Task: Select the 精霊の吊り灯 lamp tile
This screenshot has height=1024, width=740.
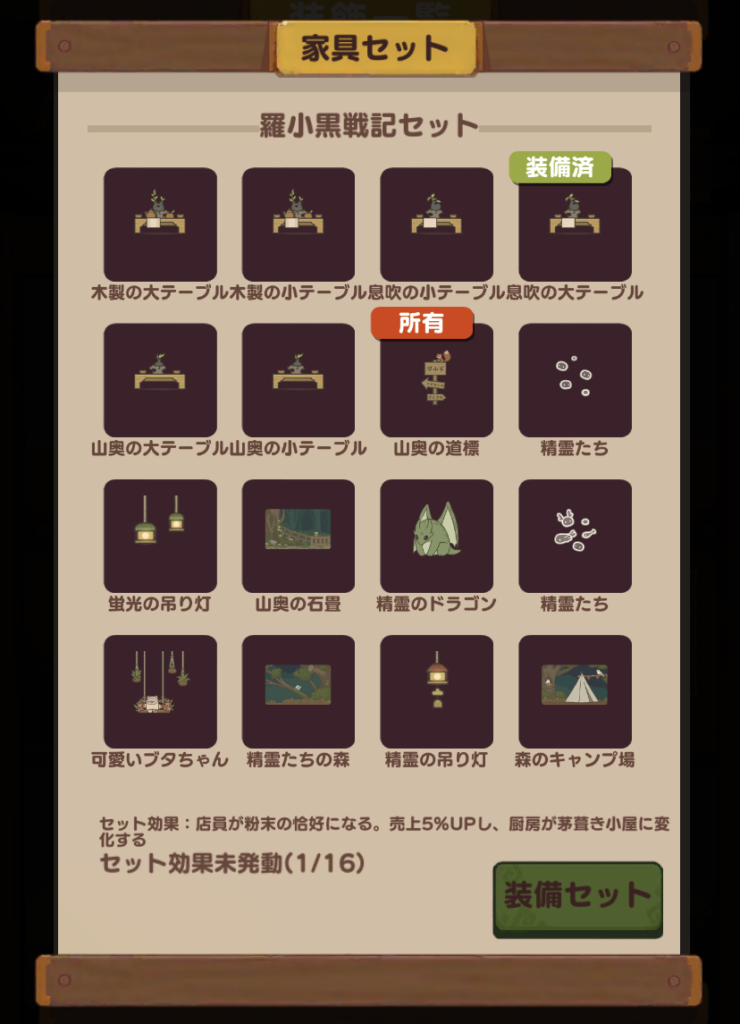Action: [436, 692]
